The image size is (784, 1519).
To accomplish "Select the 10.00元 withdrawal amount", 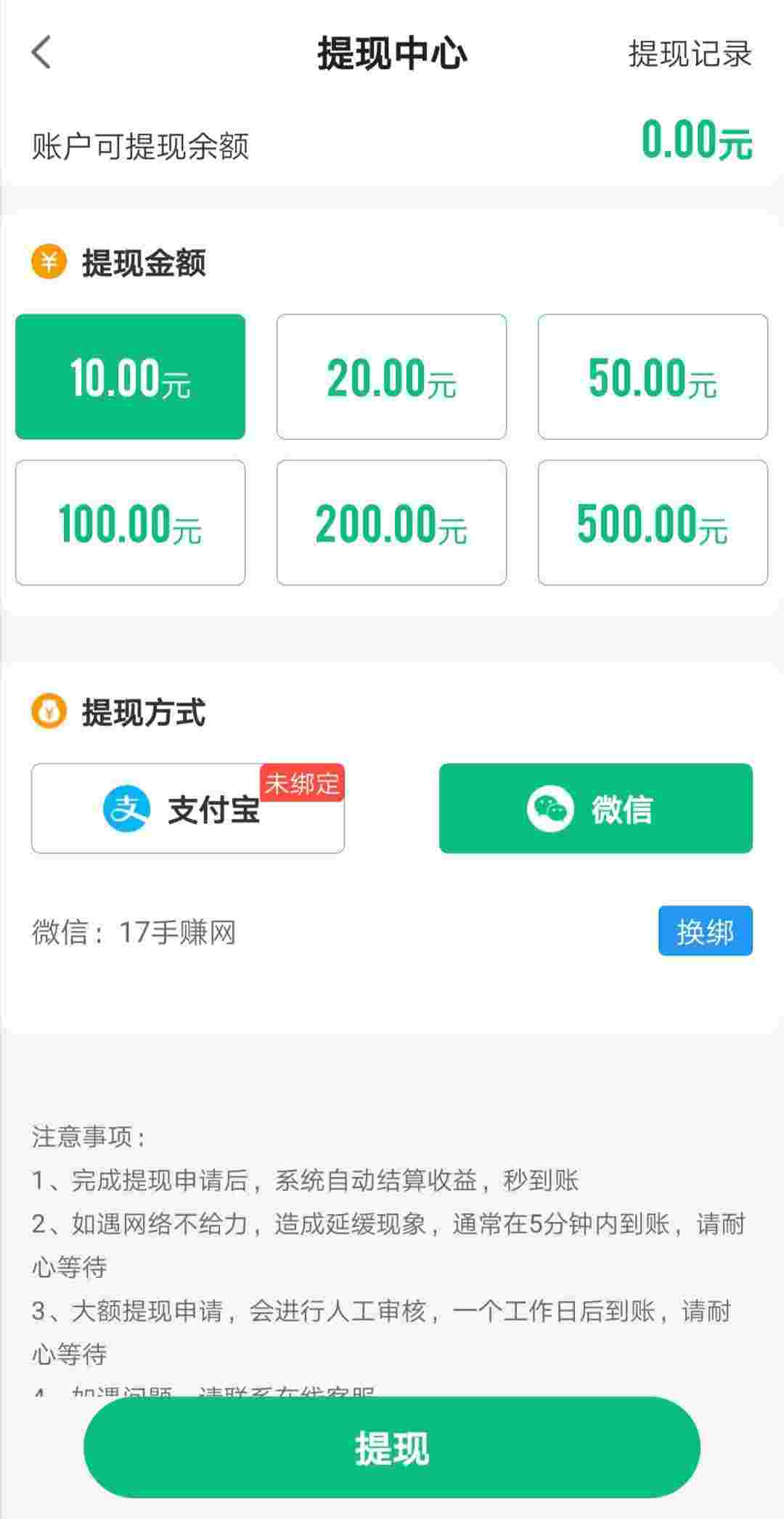I will point(131,377).
